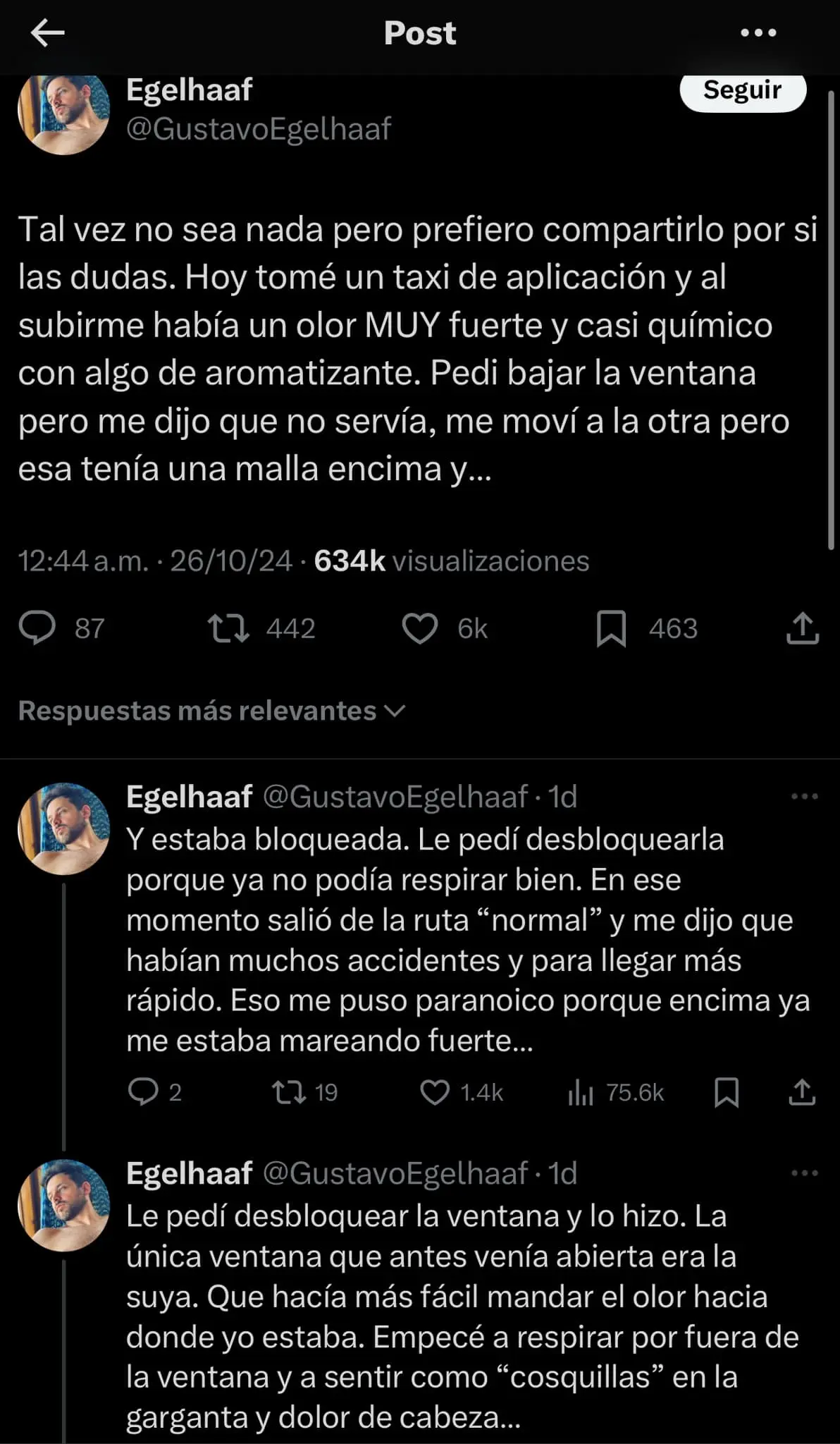The height and width of the screenshot is (1444, 840).
Task: Bookmark the 'Y estaba bloqueada' reply
Action: (x=727, y=1092)
